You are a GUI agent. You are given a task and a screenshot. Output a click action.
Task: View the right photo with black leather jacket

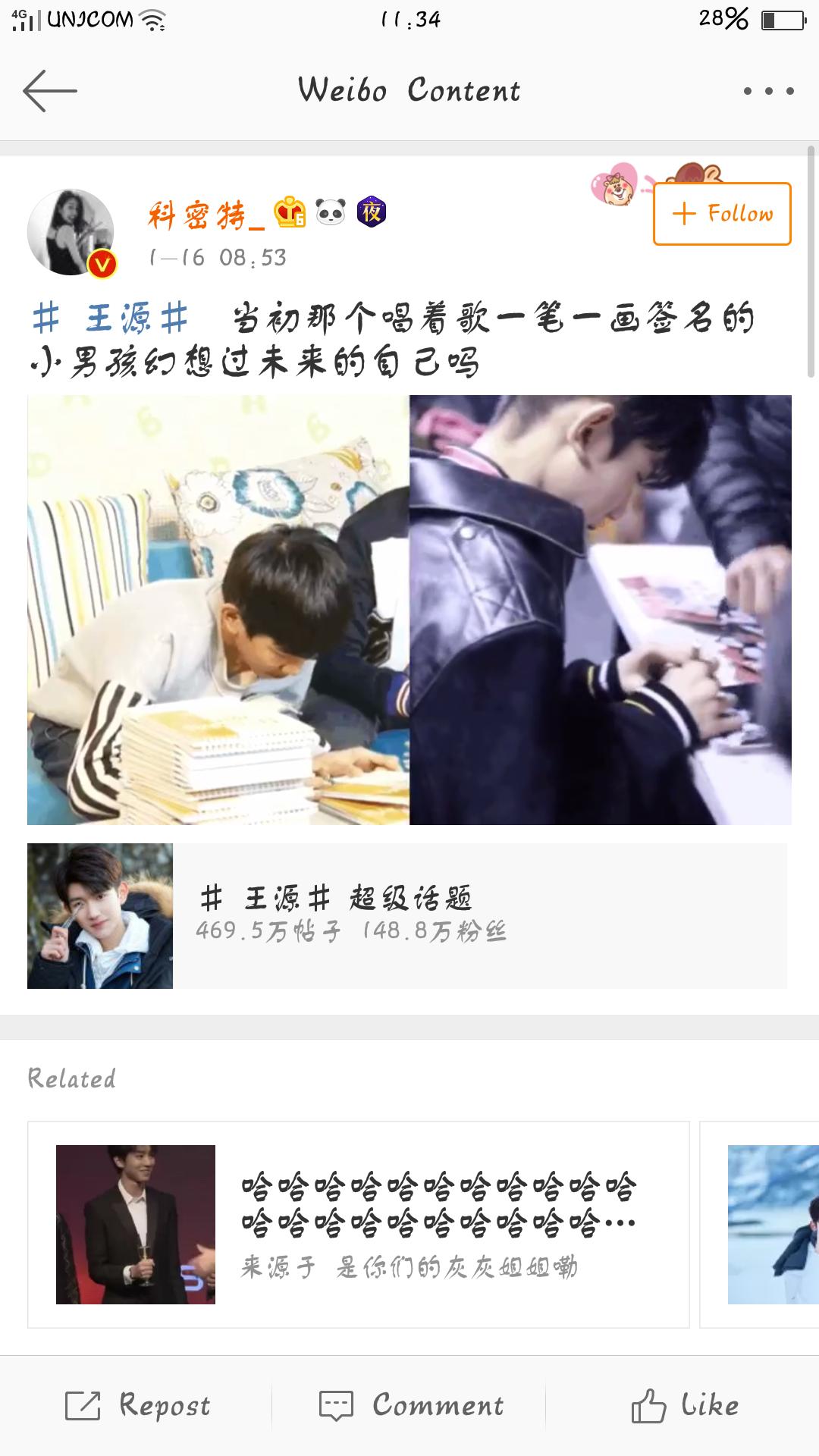(x=601, y=610)
